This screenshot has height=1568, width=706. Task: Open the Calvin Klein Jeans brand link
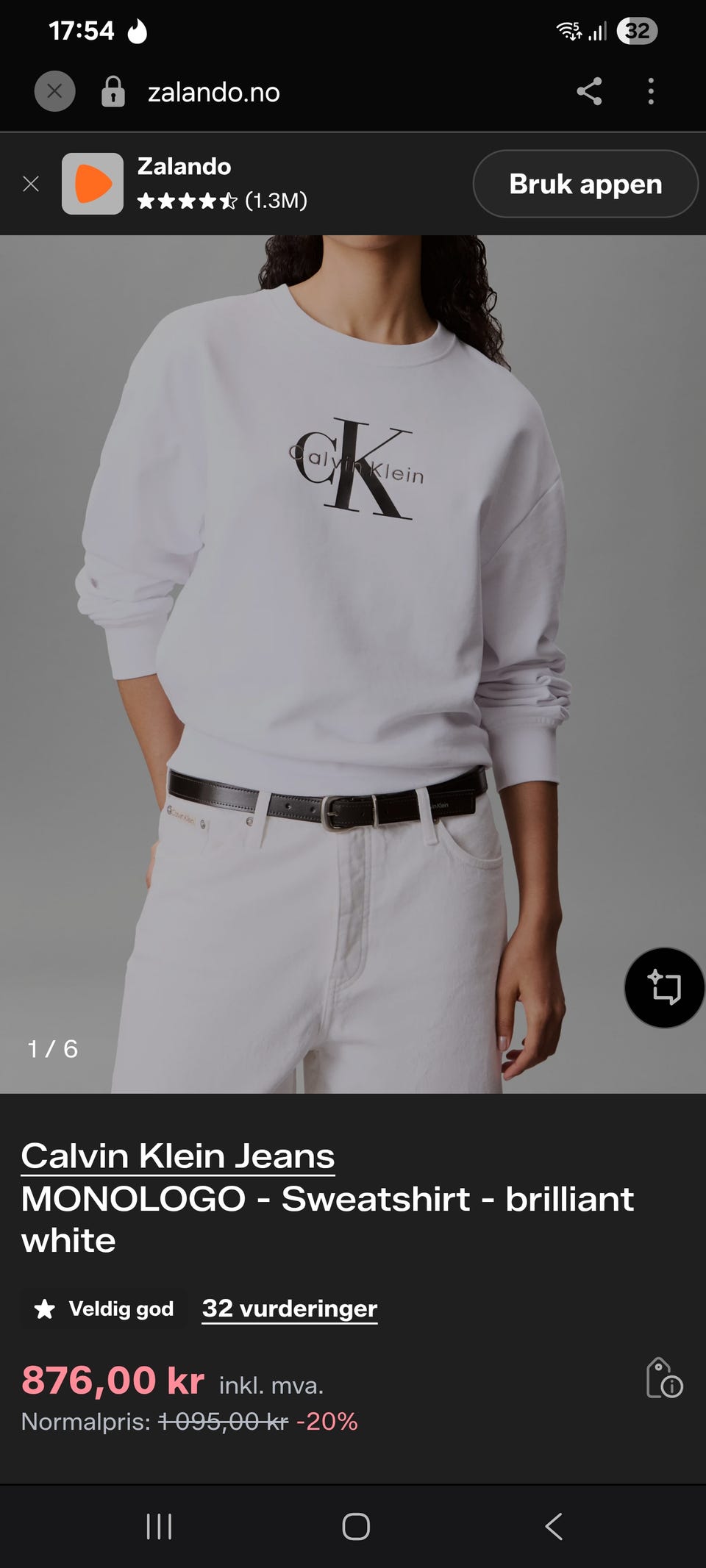coord(178,1156)
